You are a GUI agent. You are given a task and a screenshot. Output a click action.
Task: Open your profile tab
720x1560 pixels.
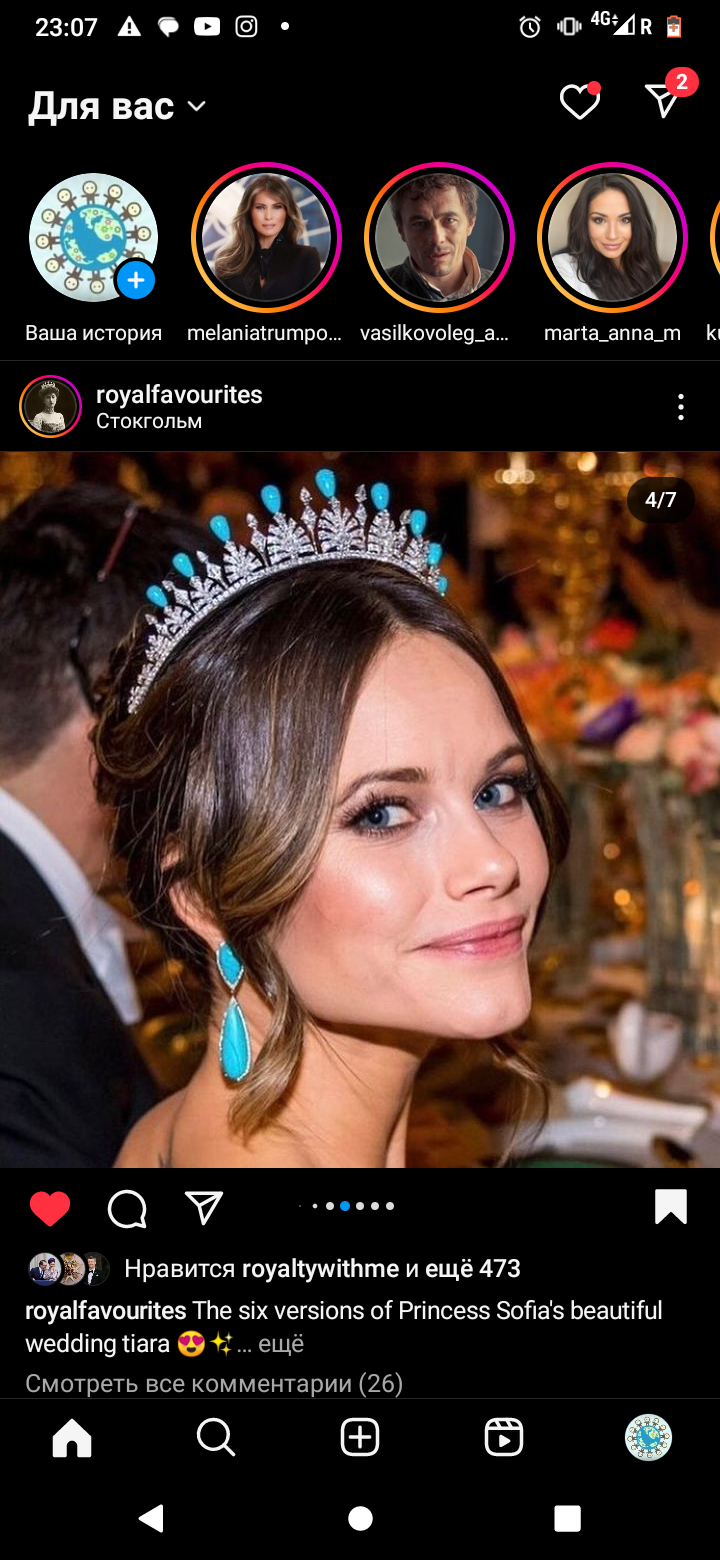[648, 1438]
